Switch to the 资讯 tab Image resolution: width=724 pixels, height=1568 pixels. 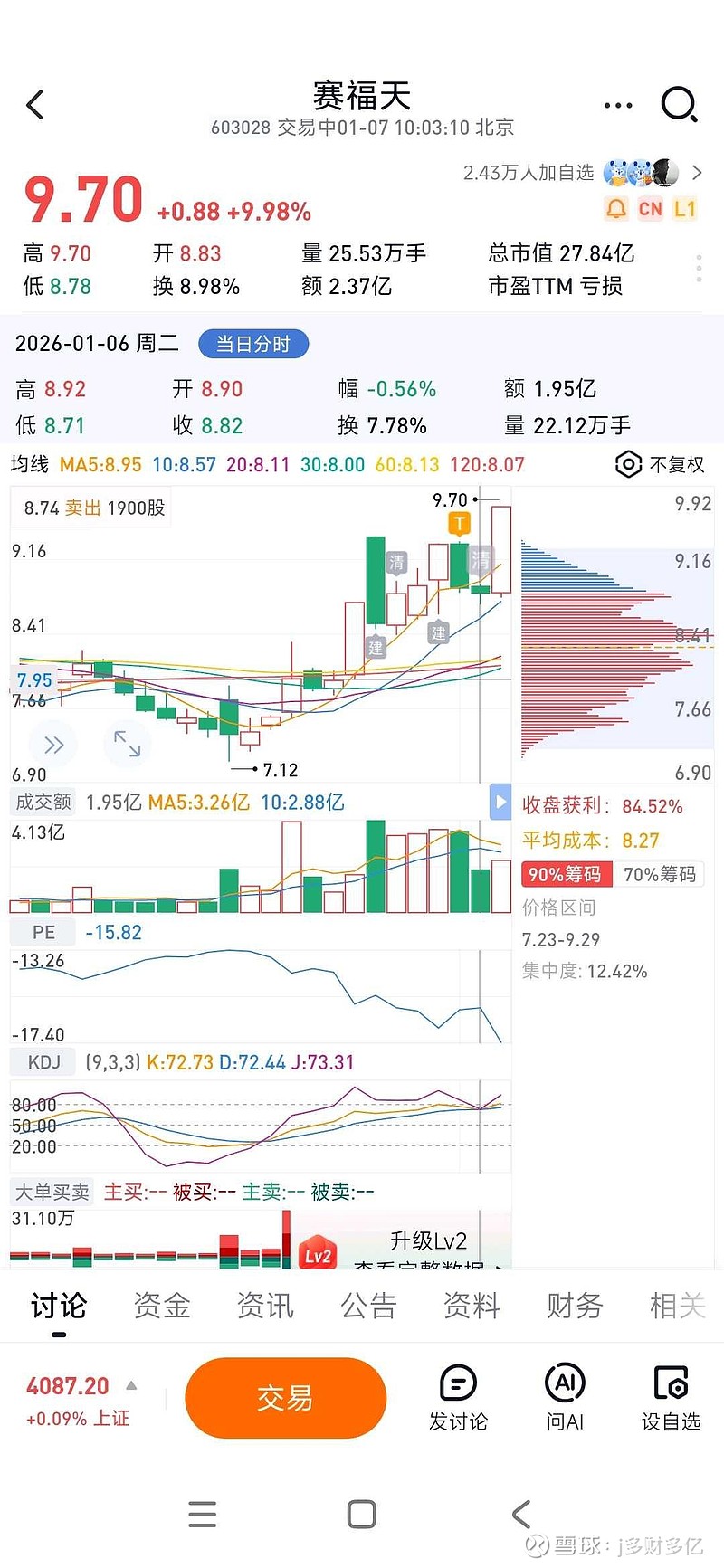265,1306
